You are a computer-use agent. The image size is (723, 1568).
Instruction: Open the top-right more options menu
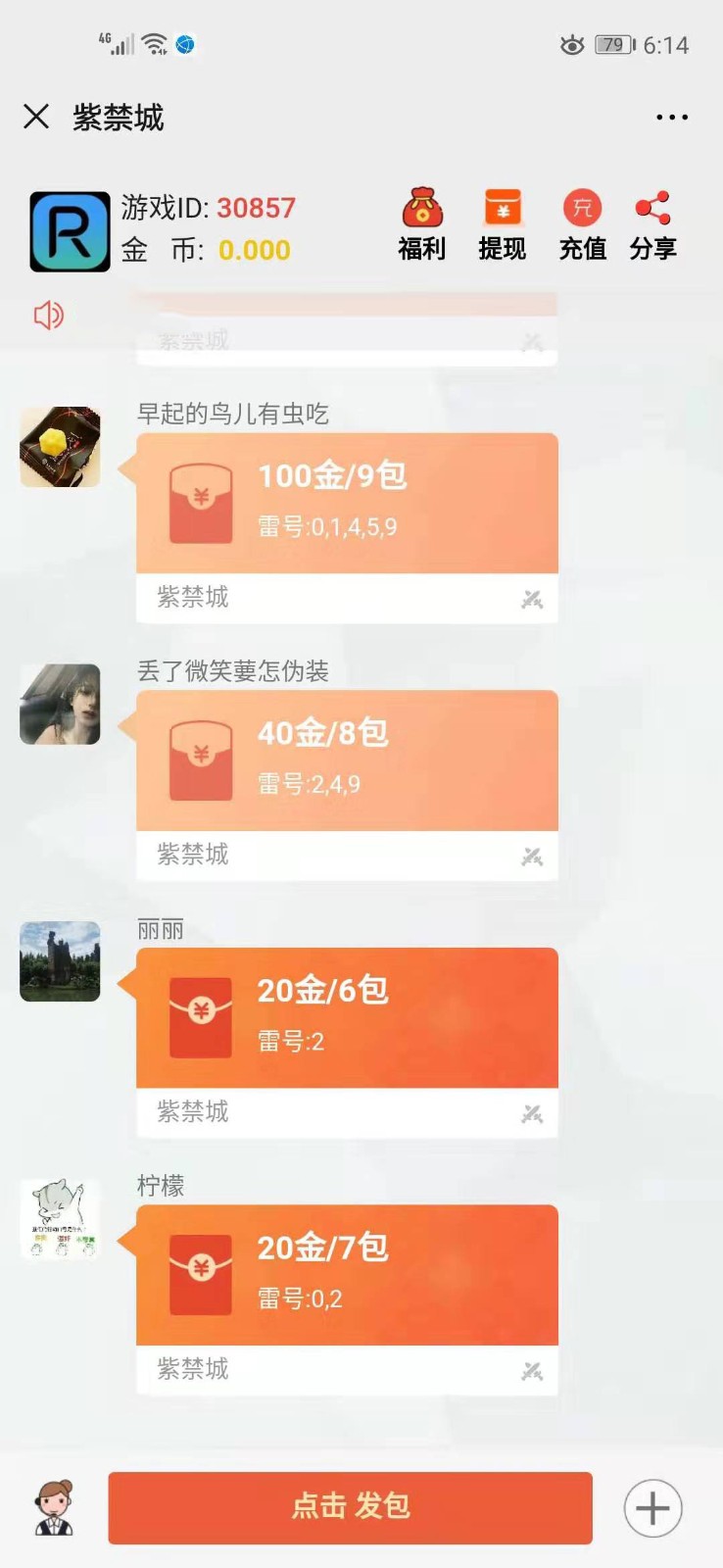click(671, 117)
